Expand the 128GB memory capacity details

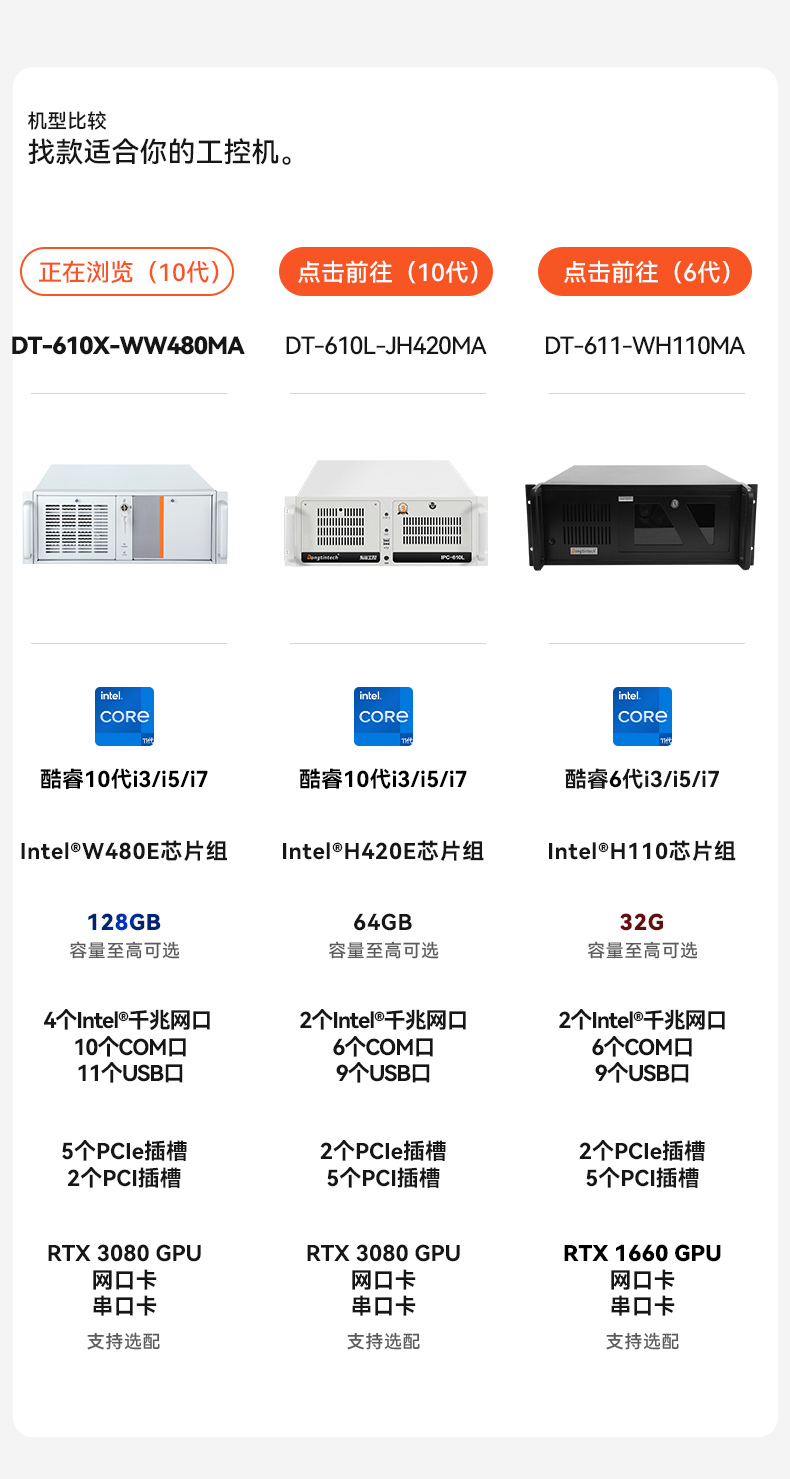[x=124, y=921]
